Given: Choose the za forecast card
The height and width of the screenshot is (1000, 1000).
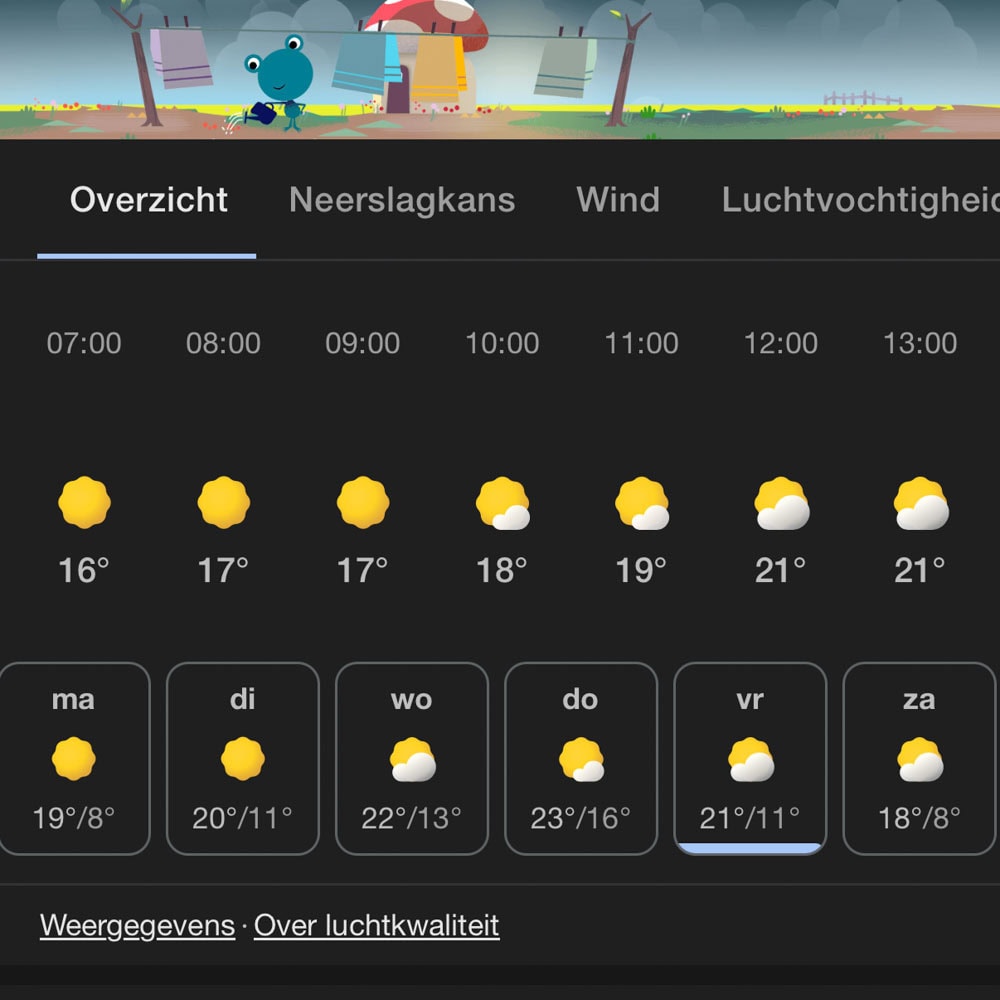Looking at the screenshot, I should [919, 759].
